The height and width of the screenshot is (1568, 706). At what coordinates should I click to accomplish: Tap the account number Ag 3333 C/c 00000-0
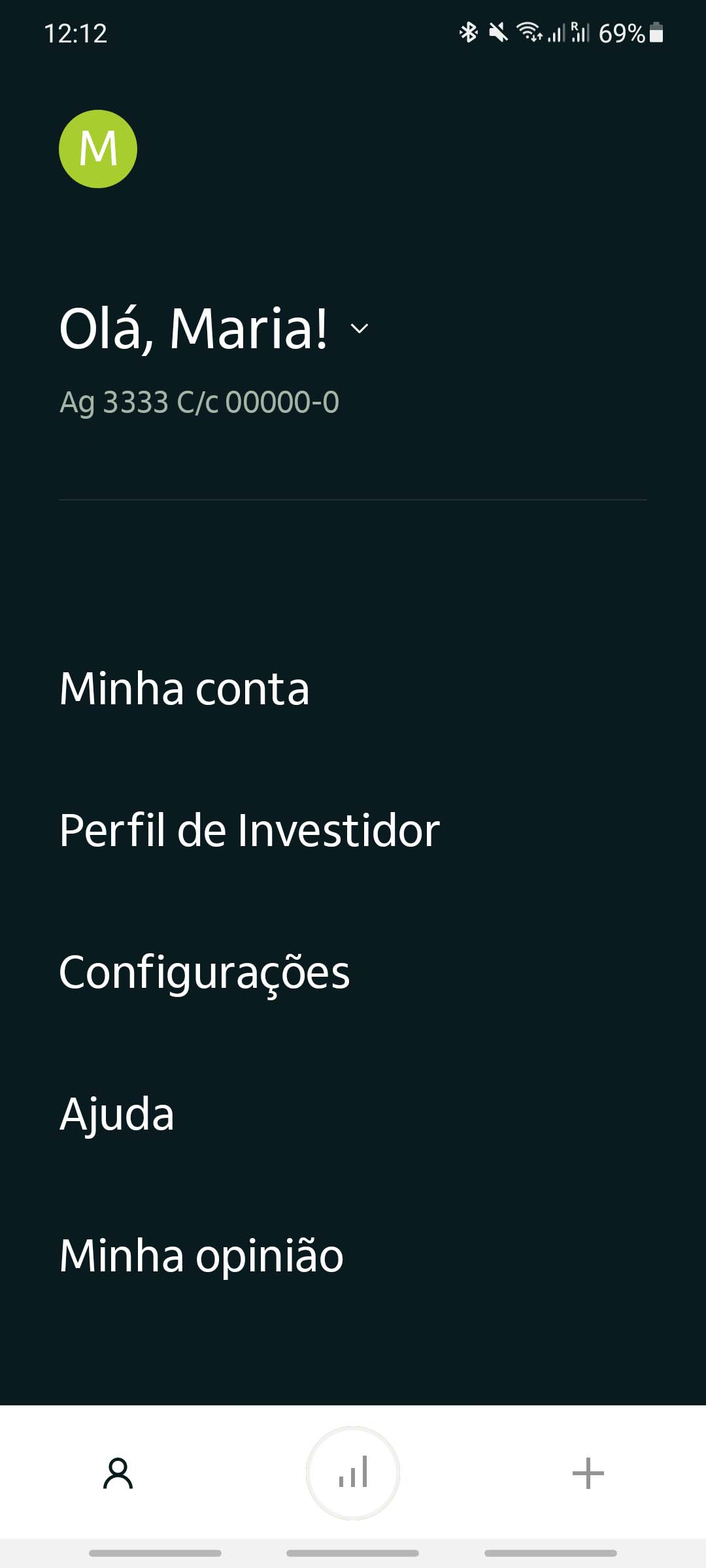198,403
